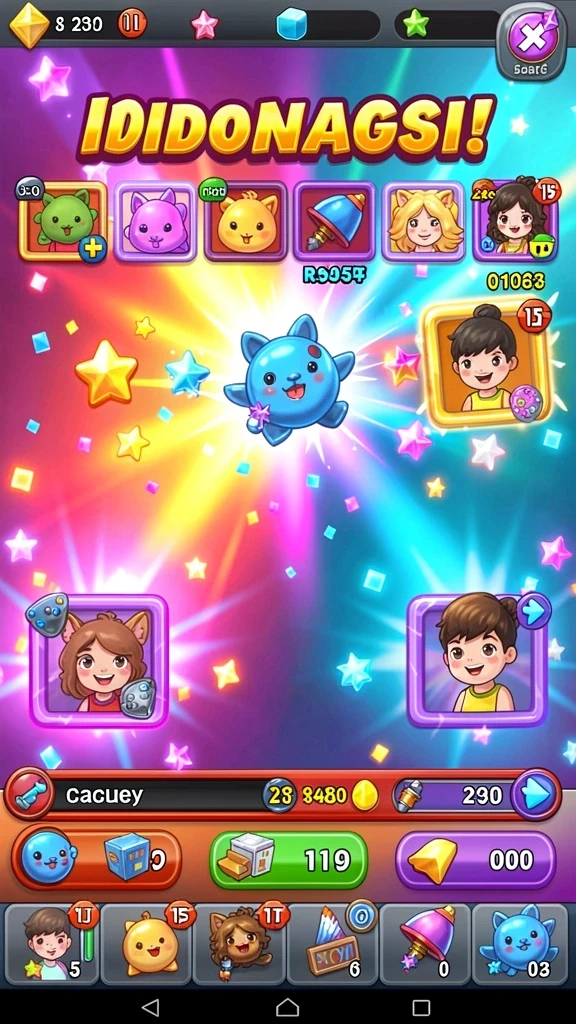Select the boy slot in the bottom bar
This screenshot has height=1024, width=576.
(52, 944)
